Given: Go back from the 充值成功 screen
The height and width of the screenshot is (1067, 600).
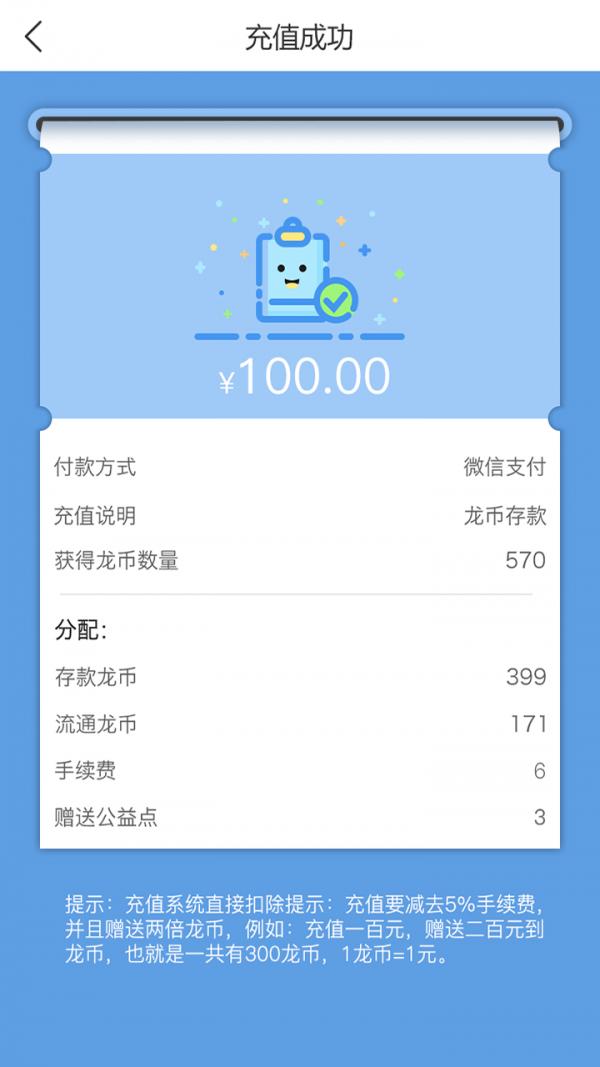Looking at the screenshot, I should point(34,37).
